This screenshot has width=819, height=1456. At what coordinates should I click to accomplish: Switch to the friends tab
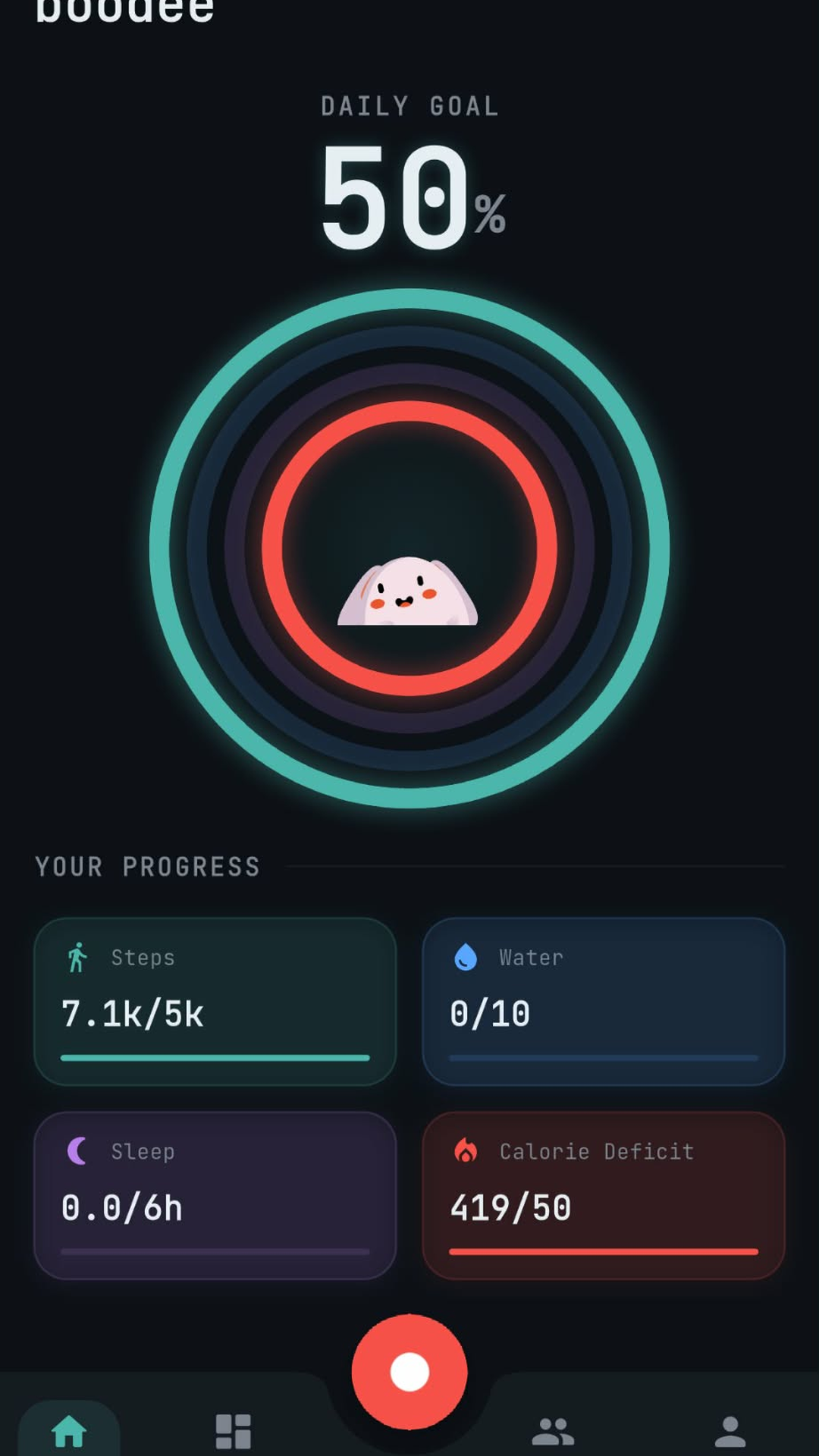553,1431
